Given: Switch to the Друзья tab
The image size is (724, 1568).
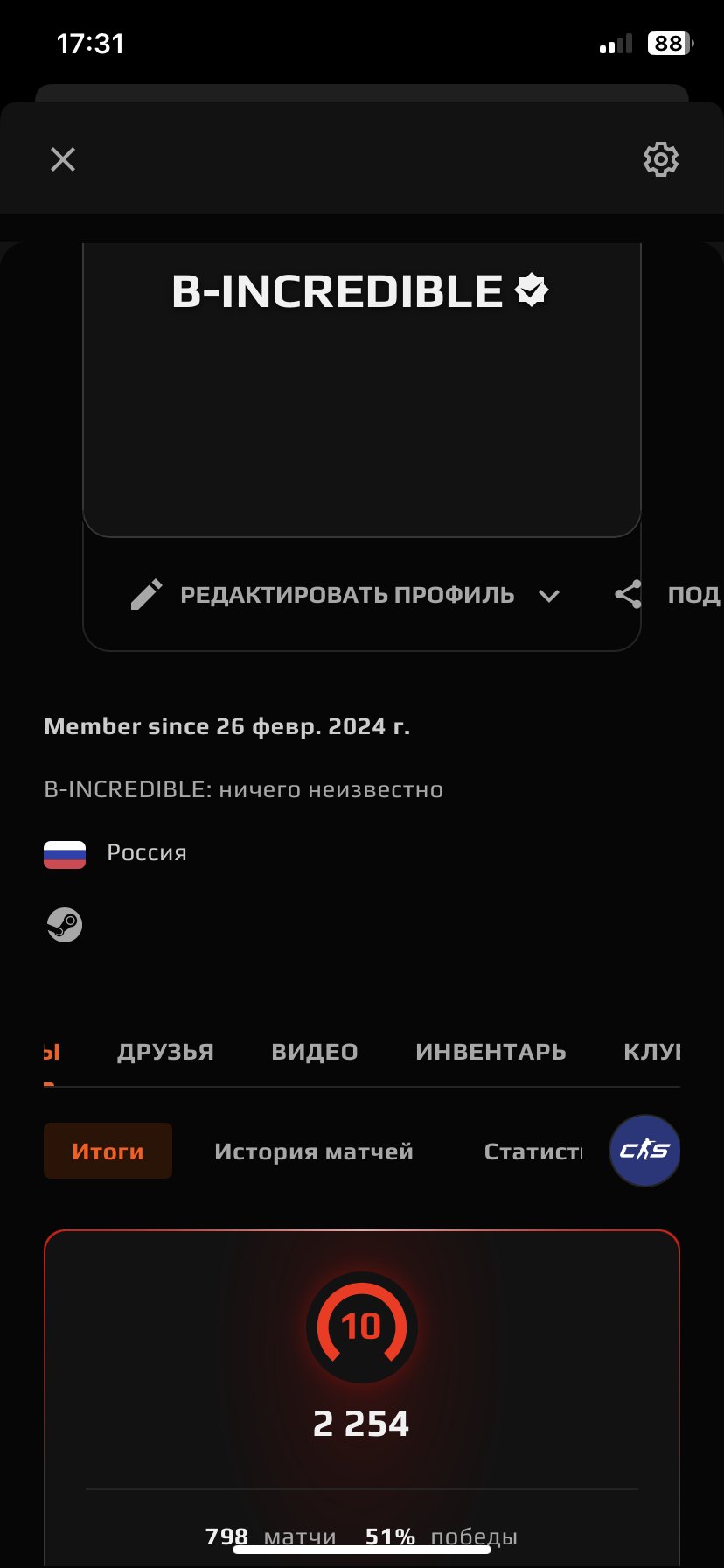Looking at the screenshot, I should coord(165,1052).
